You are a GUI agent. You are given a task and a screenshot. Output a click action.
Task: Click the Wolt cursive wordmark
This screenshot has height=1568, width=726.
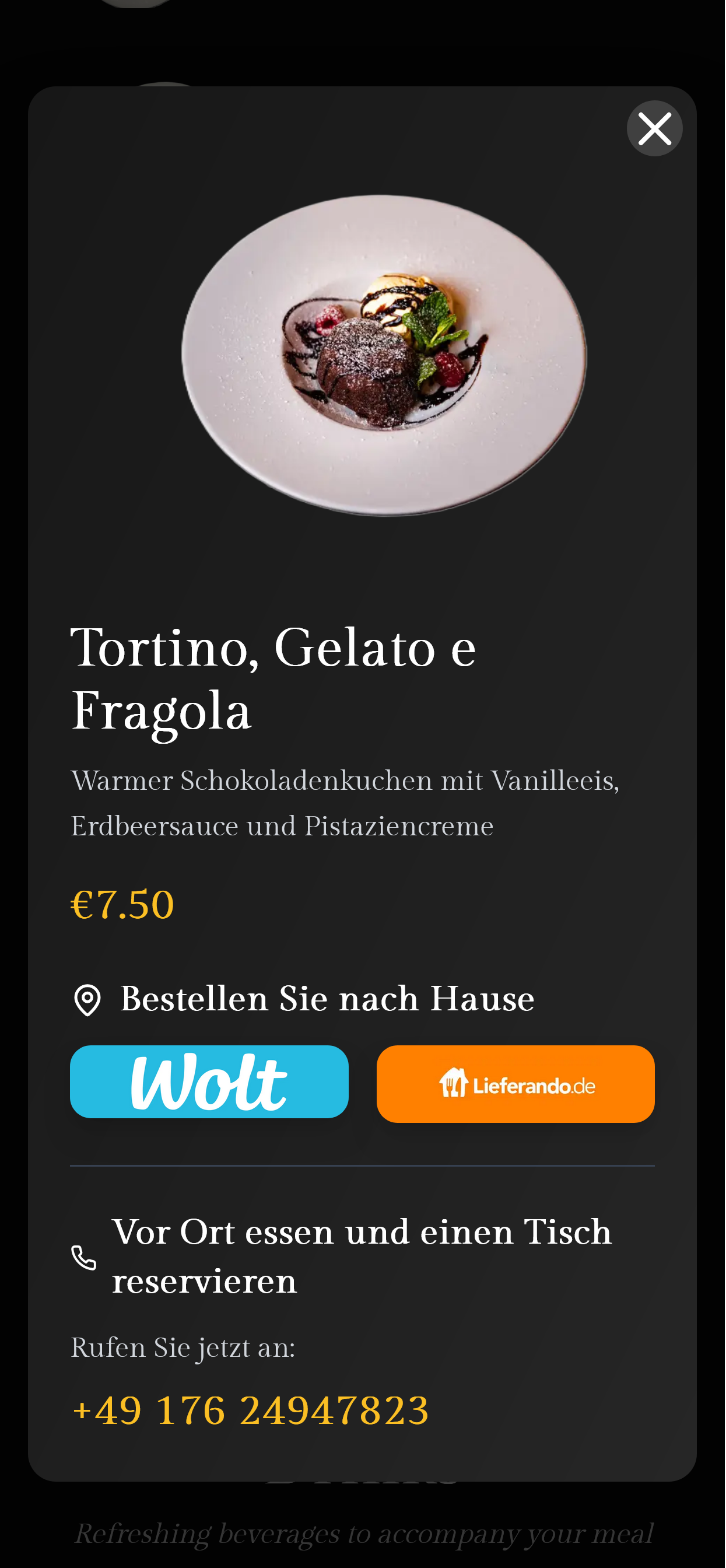coord(209,1081)
